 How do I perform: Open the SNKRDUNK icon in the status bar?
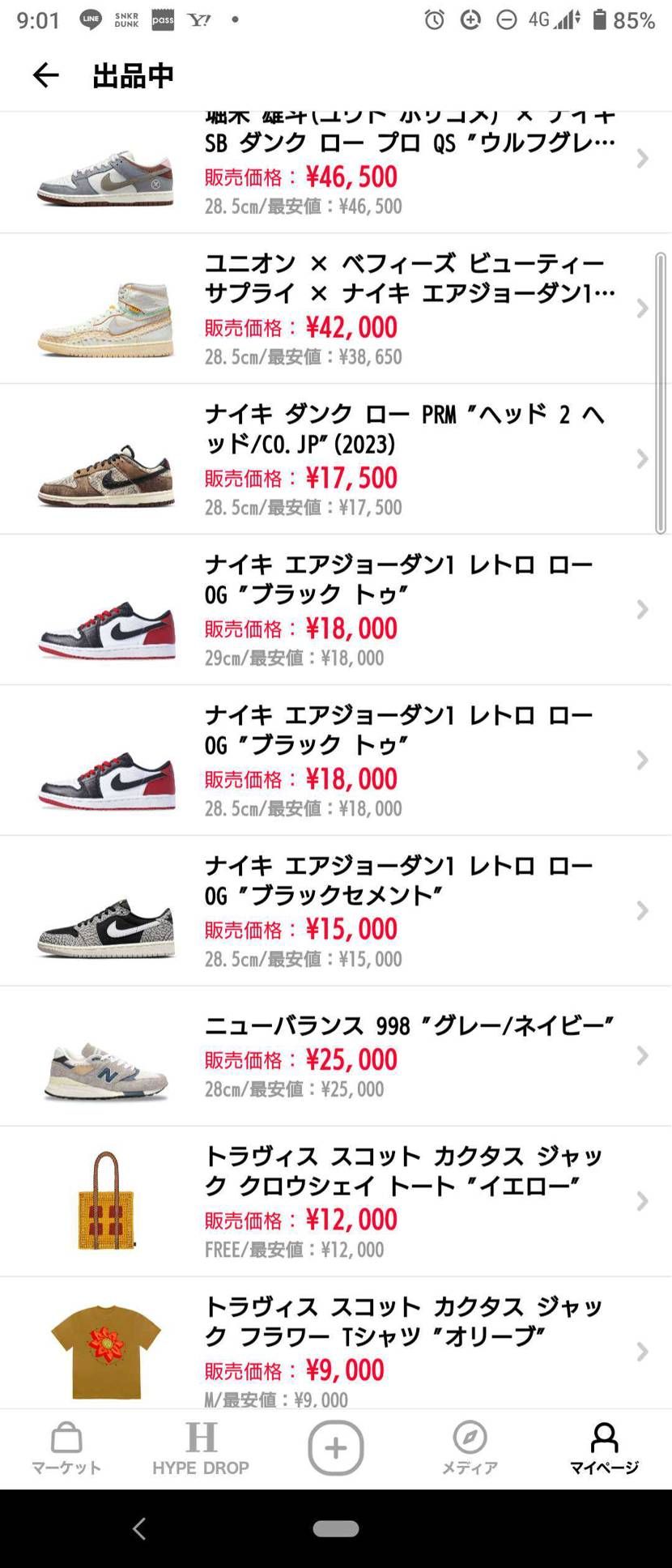pos(127,19)
